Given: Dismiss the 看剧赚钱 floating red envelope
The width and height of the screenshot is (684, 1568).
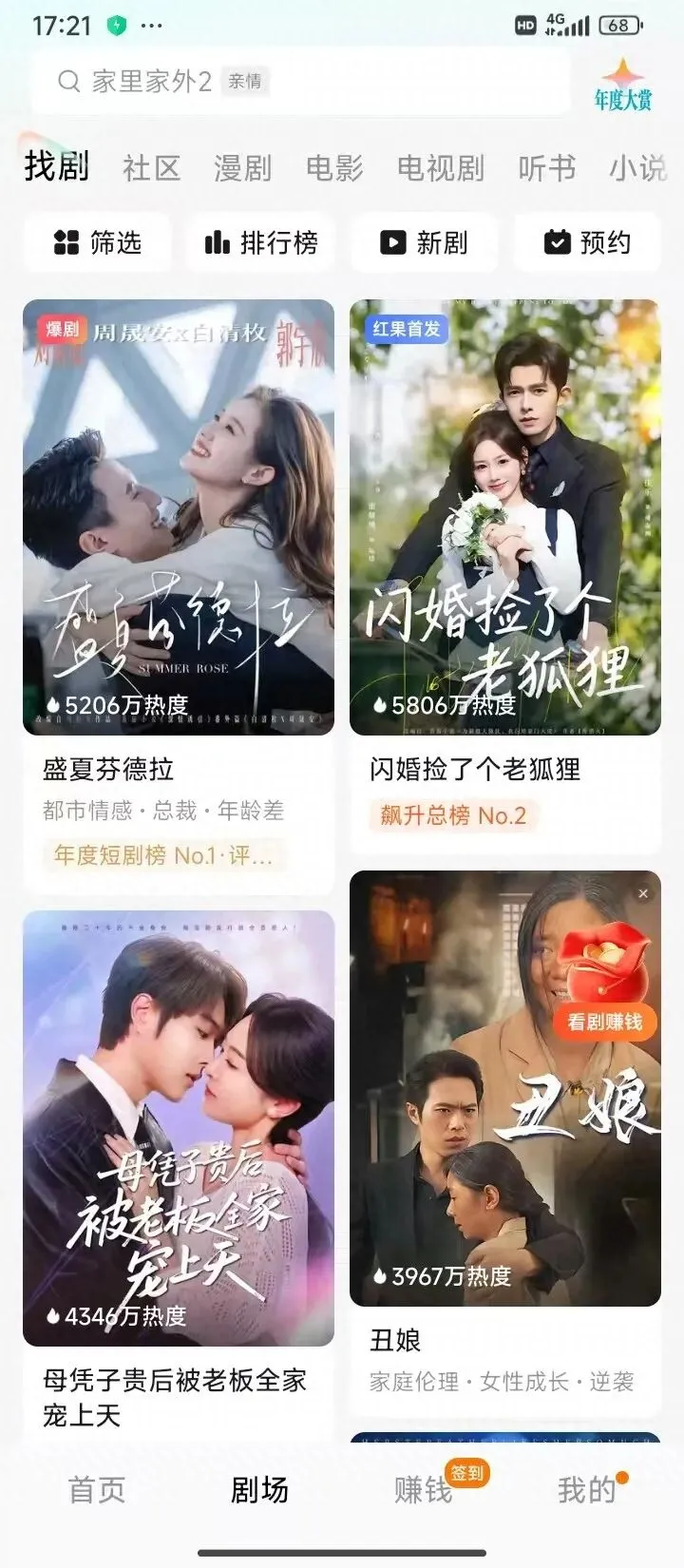Looking at the screenshot, I should click(643, 893).
